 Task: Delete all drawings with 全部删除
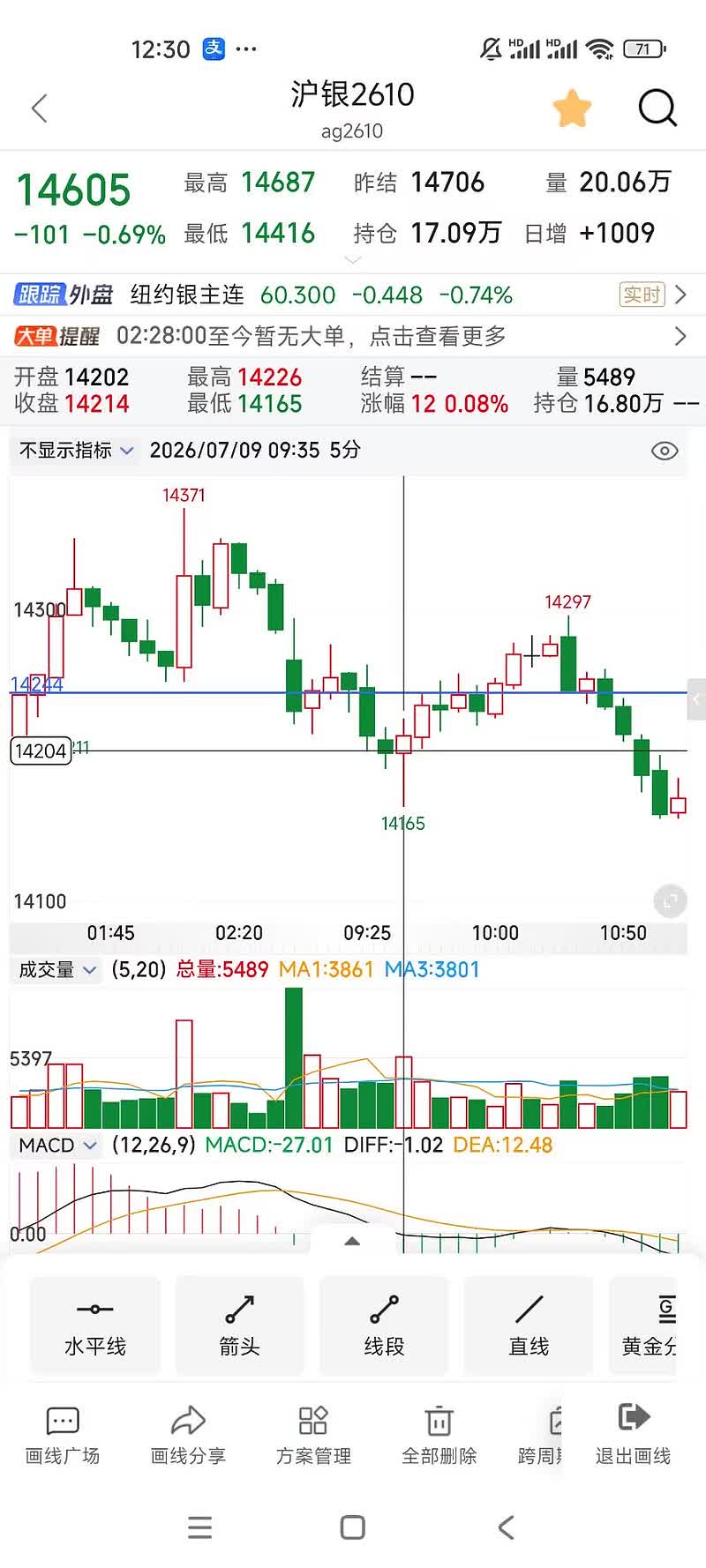pyautogui.click(x=439, y=1436)
